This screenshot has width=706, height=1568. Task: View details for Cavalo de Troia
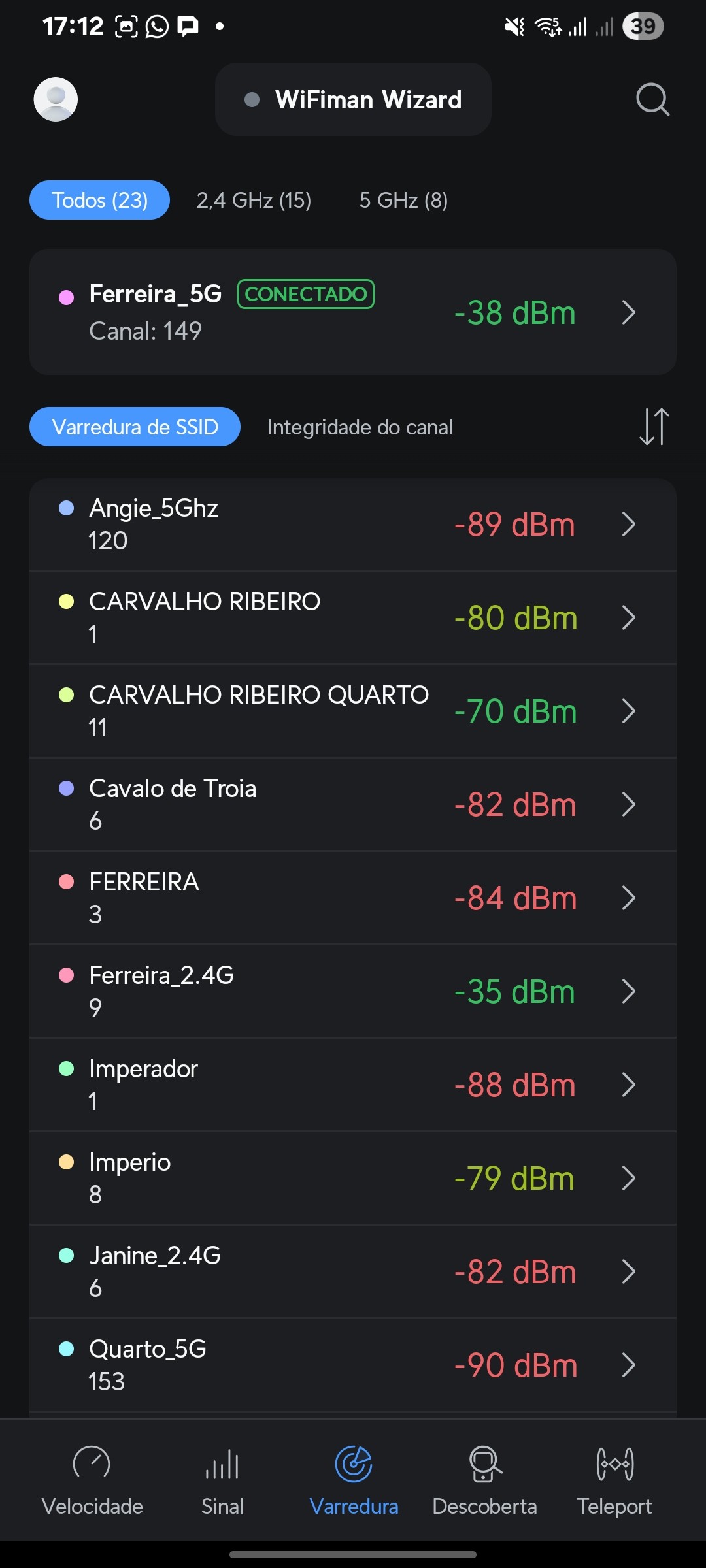353,804
